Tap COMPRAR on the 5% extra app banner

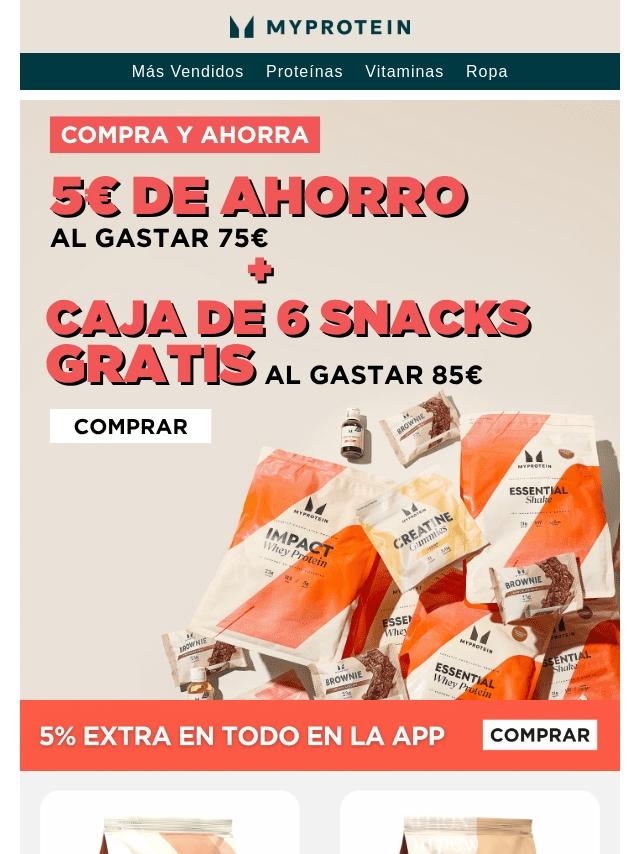(539, 735)
